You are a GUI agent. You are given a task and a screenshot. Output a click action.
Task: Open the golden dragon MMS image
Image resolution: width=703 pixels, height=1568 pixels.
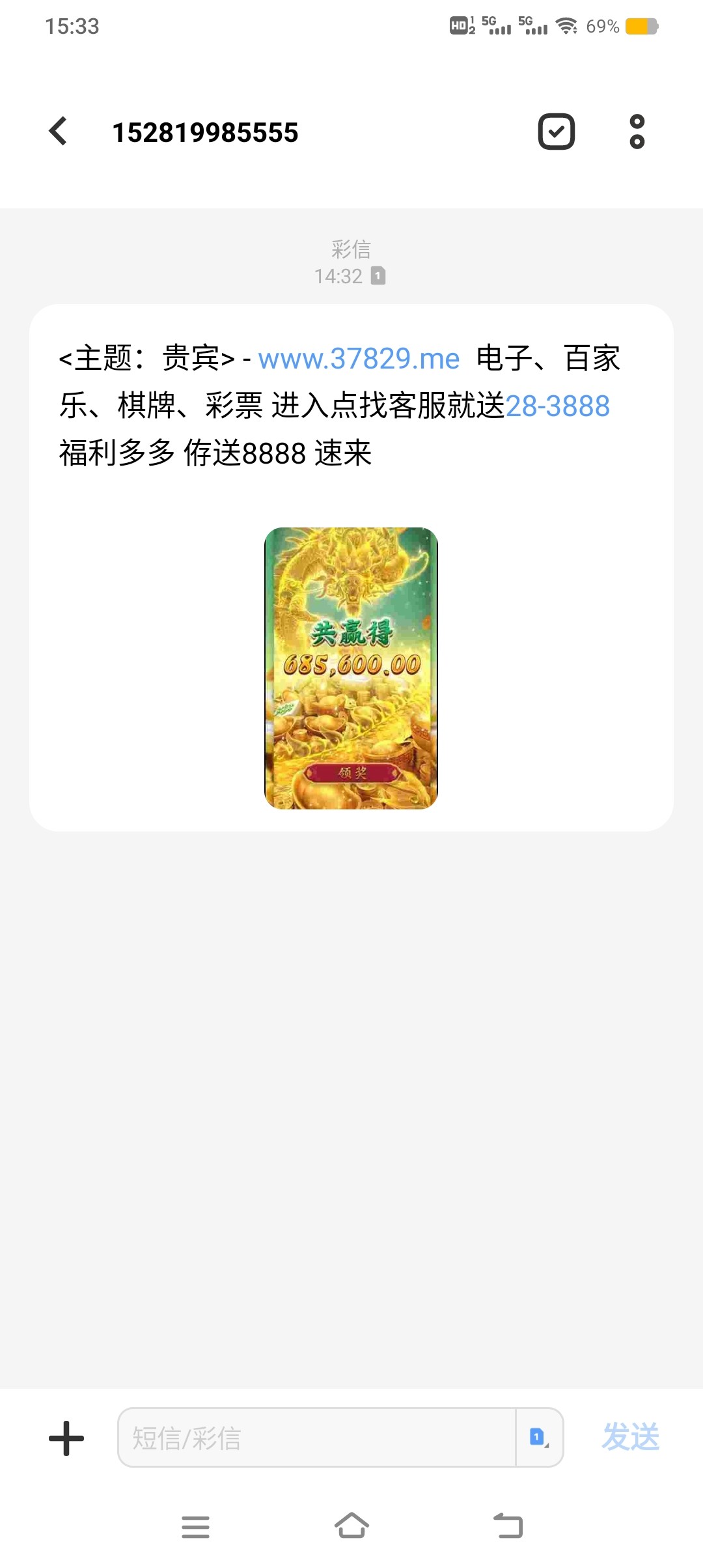351,668
